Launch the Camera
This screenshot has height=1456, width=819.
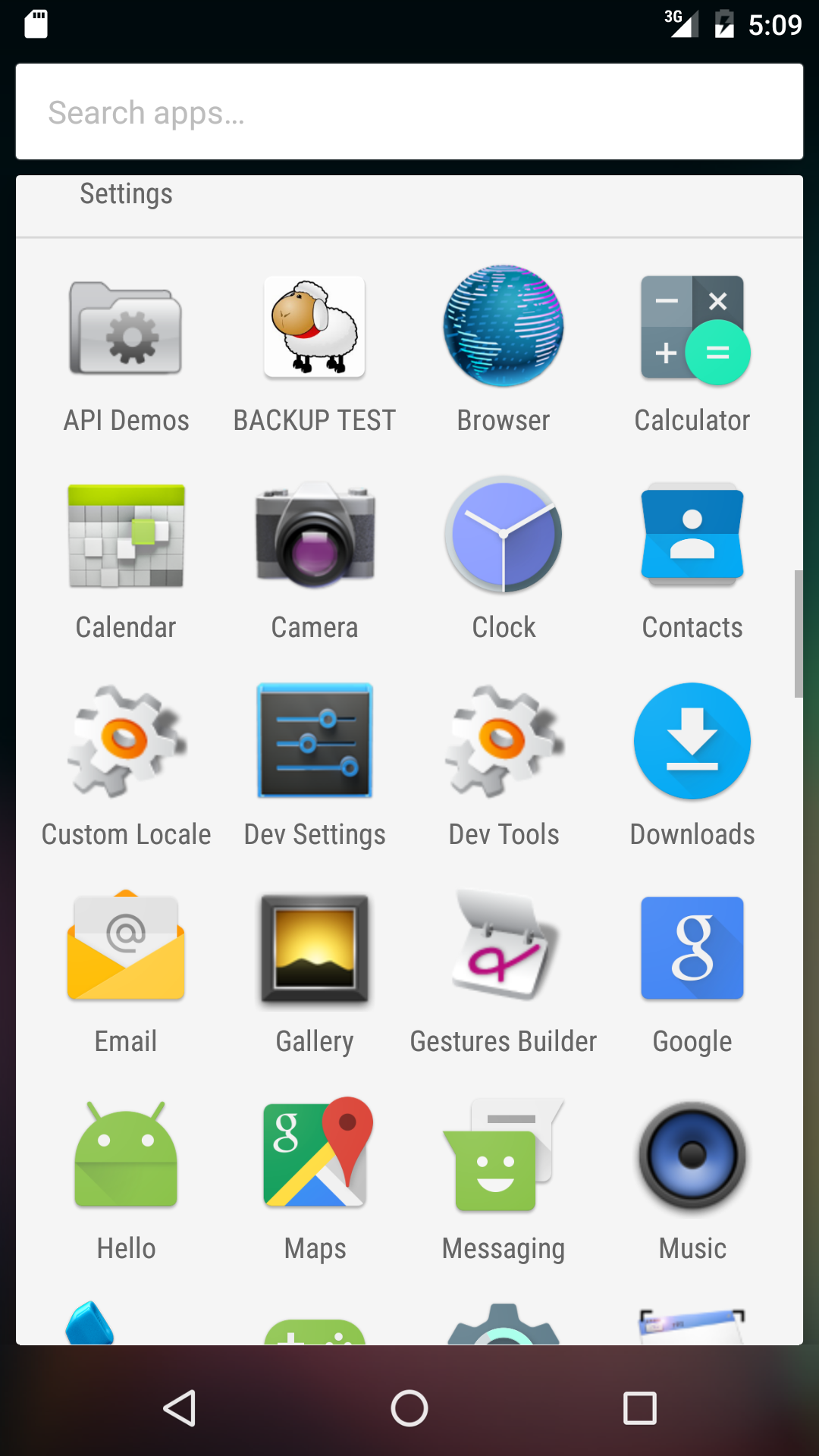click(x=315, y=535)
